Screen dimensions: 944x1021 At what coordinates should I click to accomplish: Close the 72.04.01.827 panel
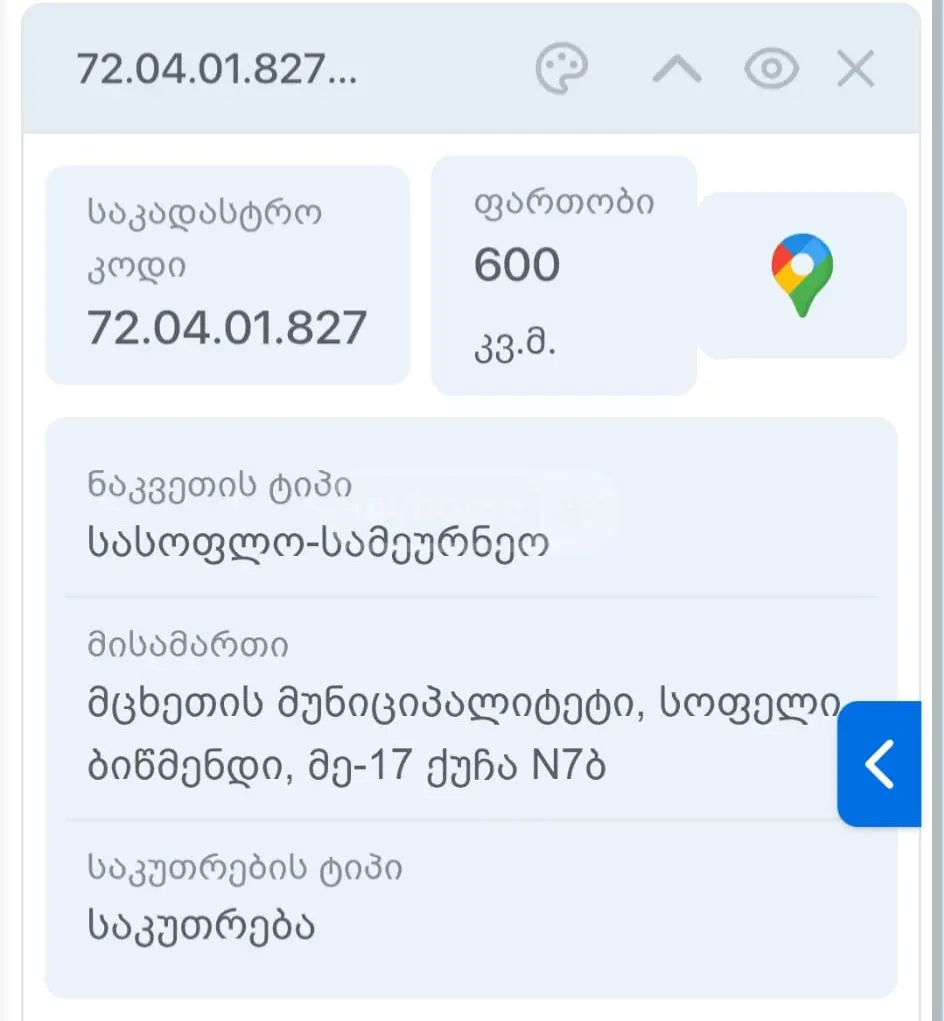(855, 69)
